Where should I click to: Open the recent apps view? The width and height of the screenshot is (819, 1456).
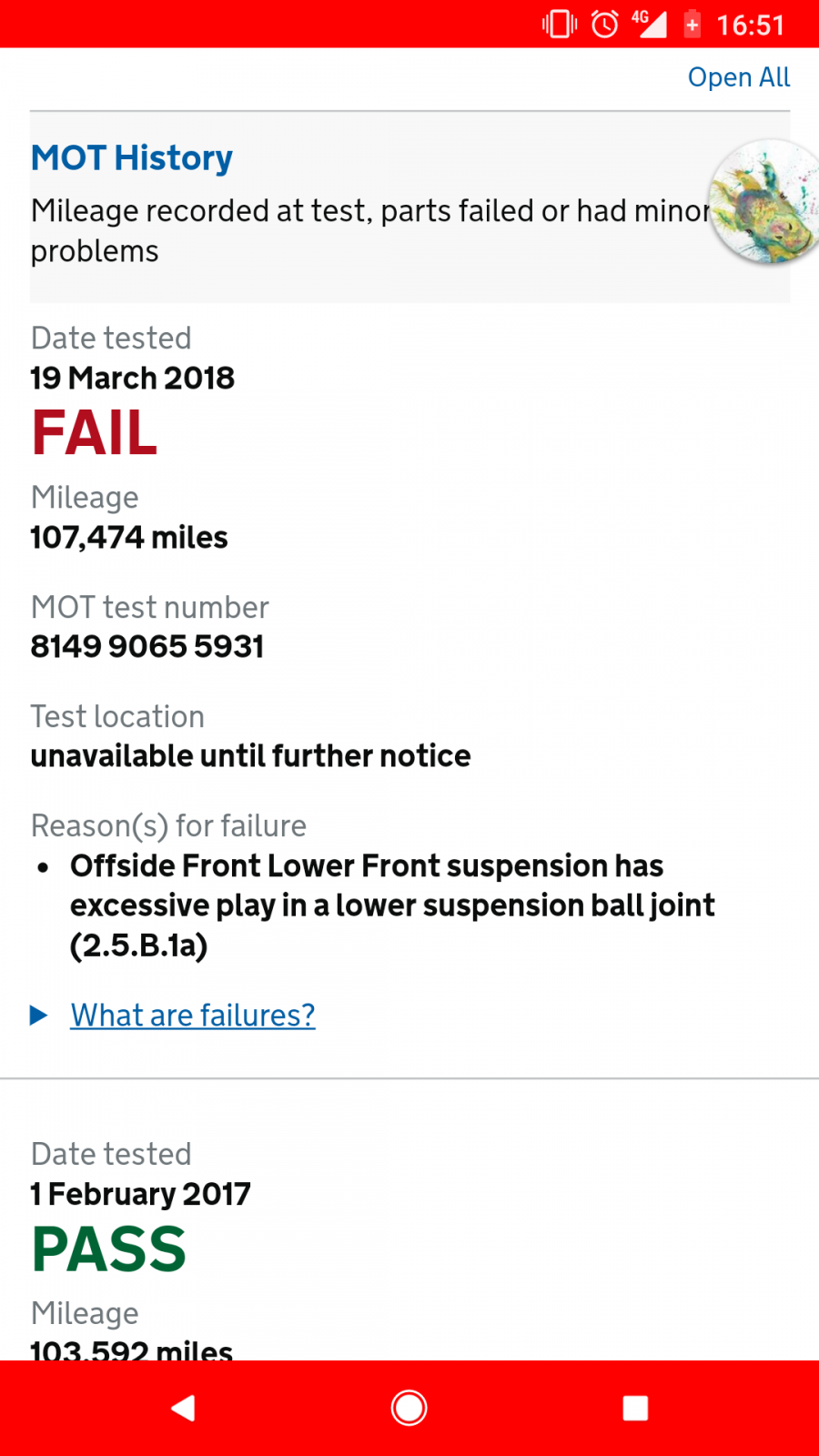[x=635, y=1408]
